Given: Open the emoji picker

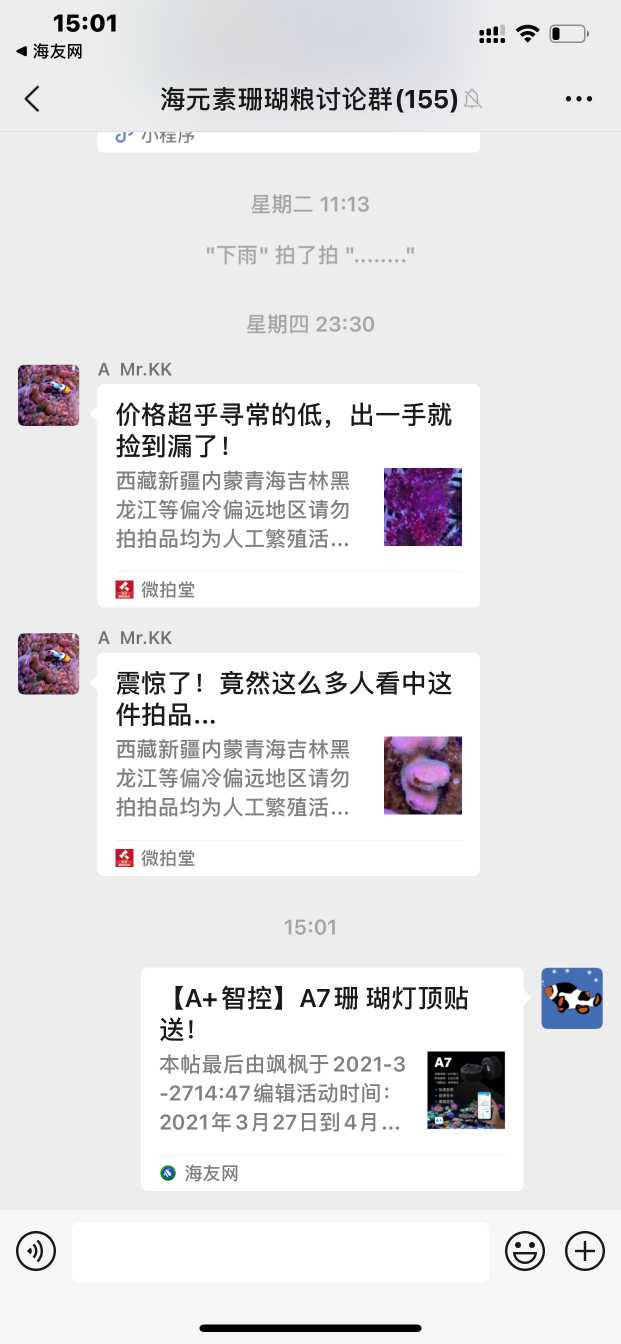Looking at the screenshot, I should coord(525,1251).
